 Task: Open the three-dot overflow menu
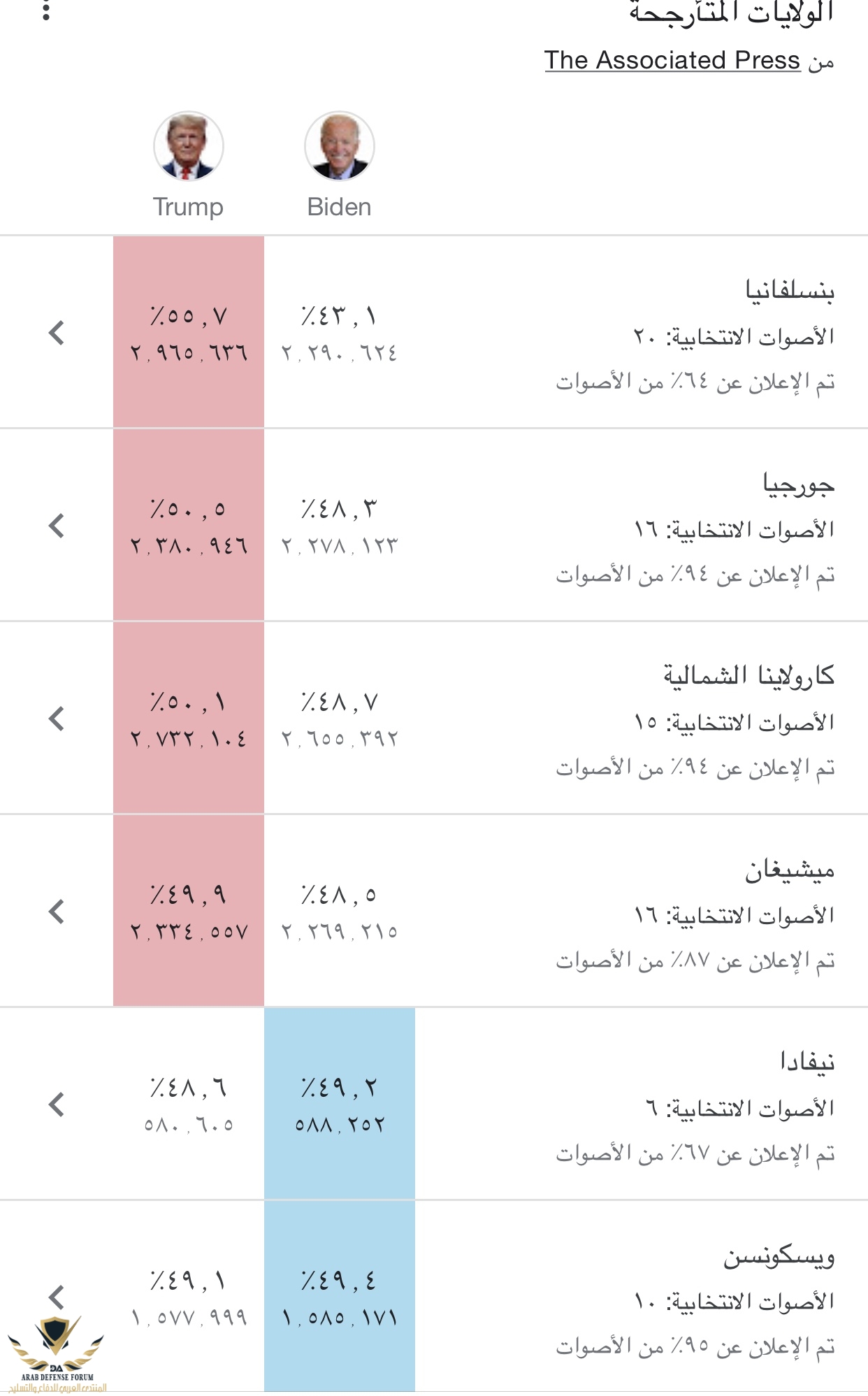coord(46,11)
